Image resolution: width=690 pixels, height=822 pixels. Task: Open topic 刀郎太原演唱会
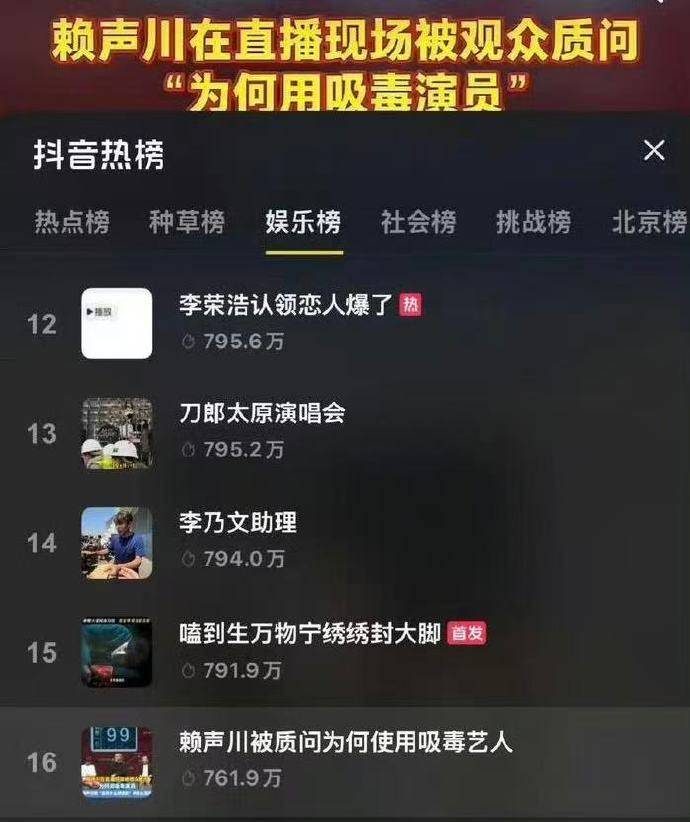262,414
